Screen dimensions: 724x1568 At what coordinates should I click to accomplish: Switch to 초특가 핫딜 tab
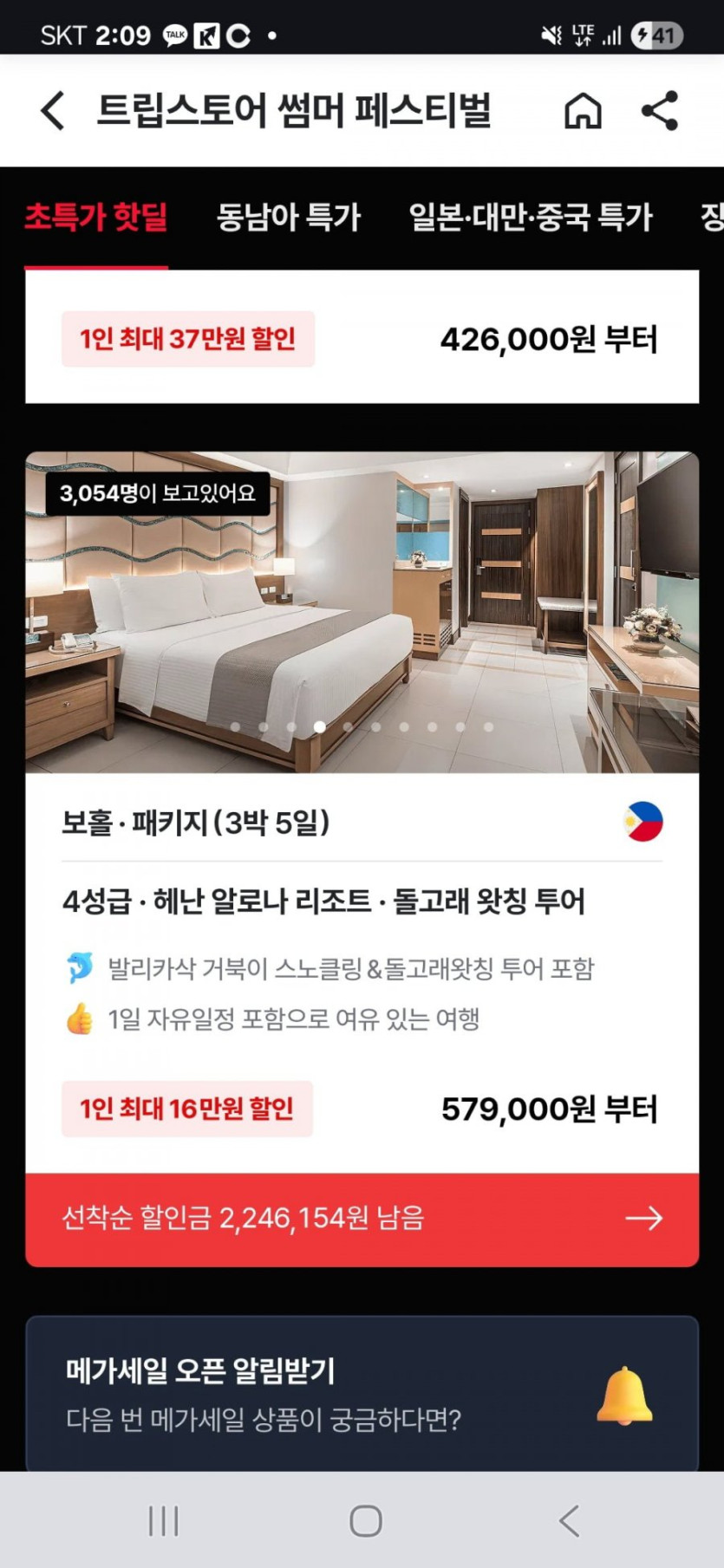(96, 217)
